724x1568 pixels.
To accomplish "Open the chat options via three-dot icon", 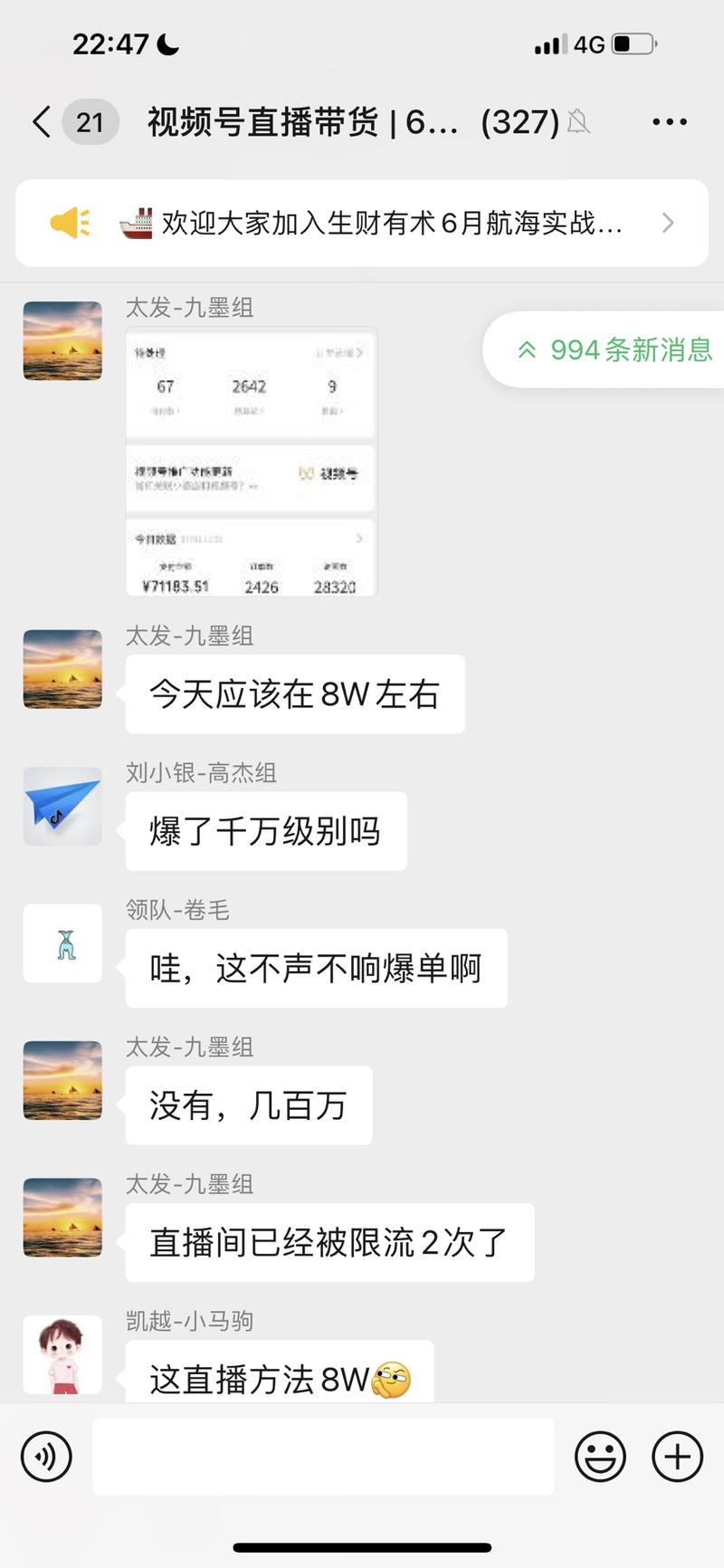I will pos(670,120).
